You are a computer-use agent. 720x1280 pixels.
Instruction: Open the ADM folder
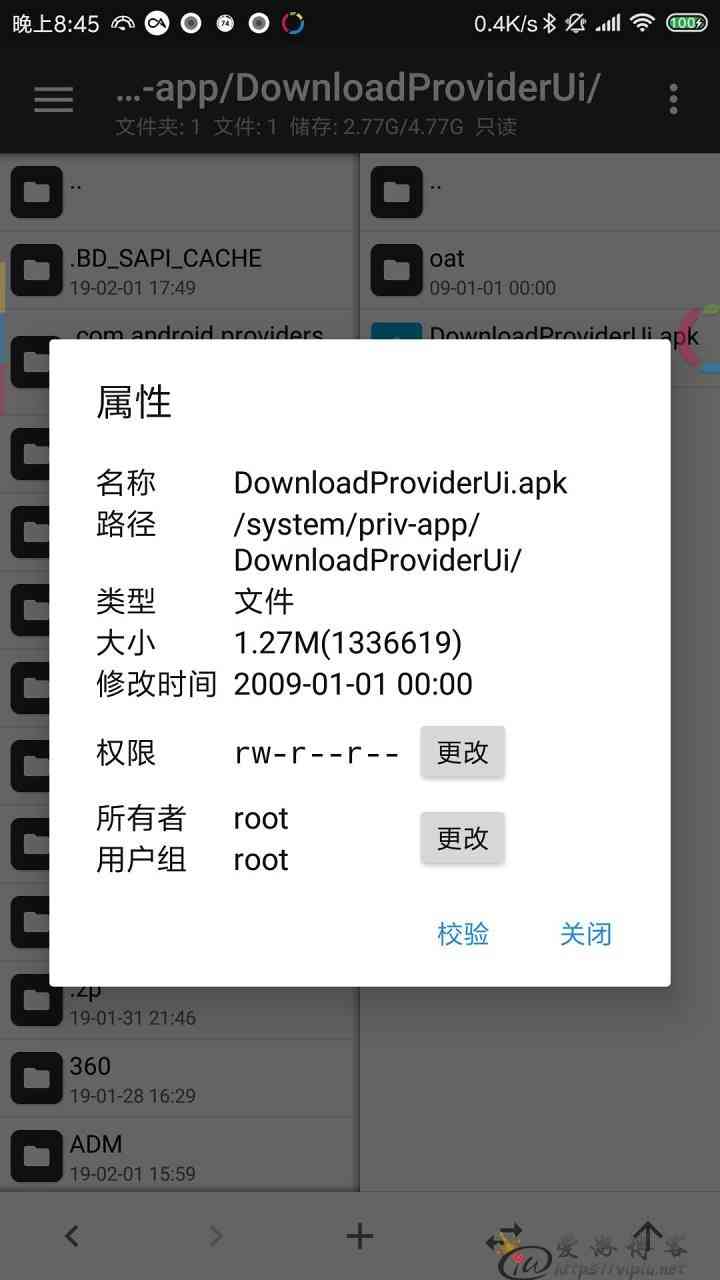(x=179, y=1155)
